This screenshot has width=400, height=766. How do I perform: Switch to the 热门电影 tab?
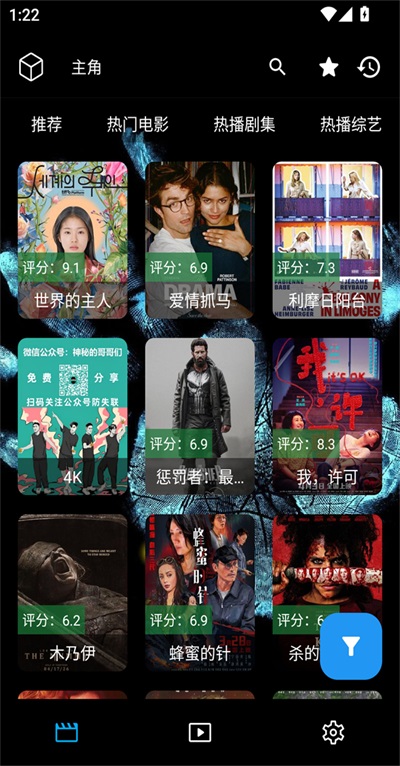point(138,125)
